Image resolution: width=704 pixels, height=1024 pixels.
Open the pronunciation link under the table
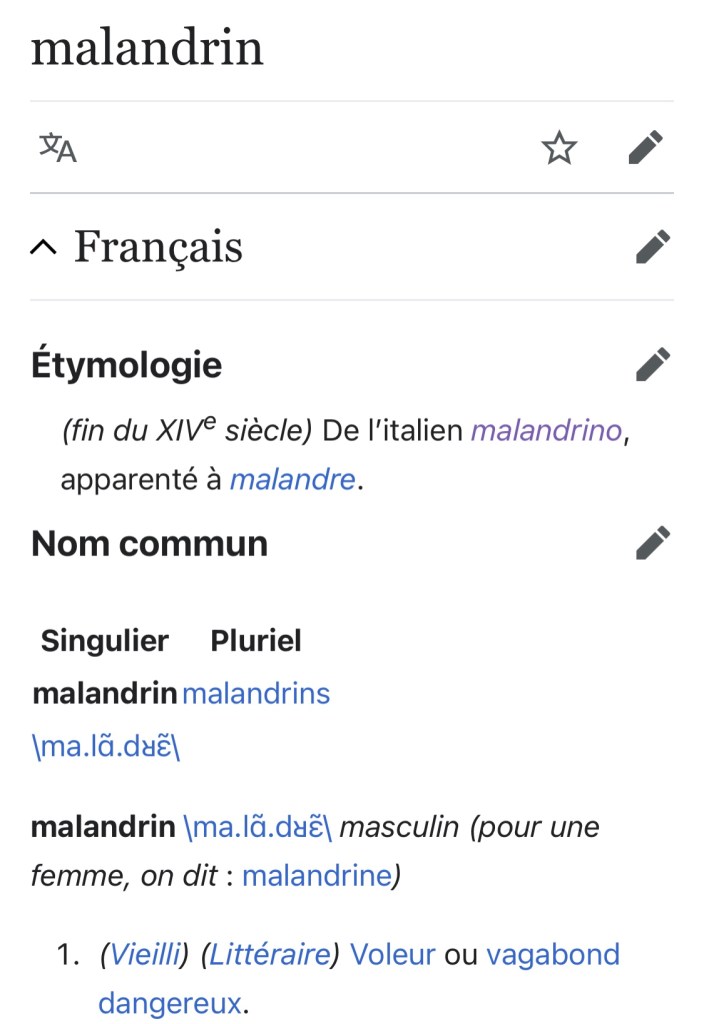[x=106, y=745]
